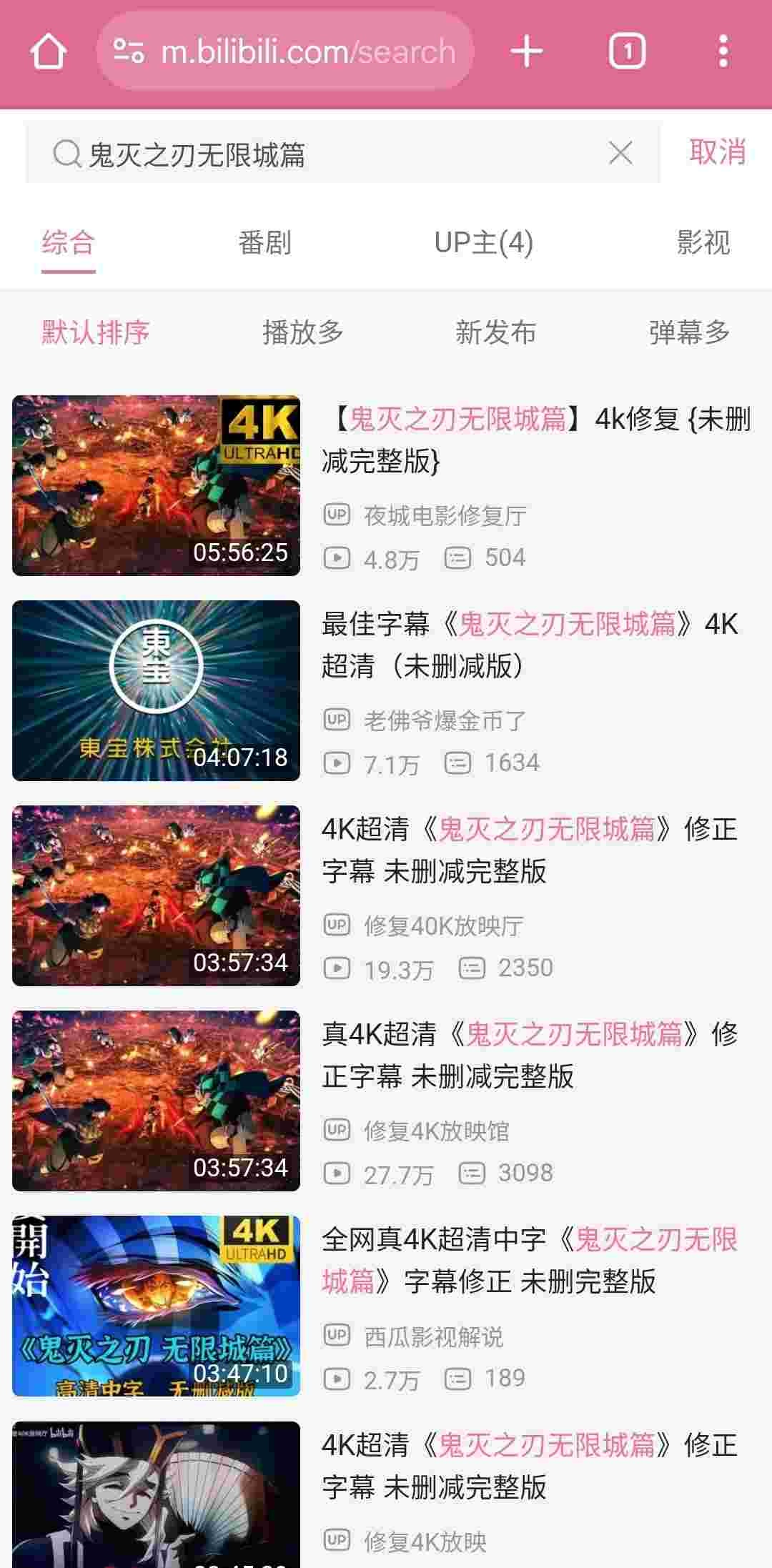
Task: Sort results by 弹幕多
Action: pos(689,332)
